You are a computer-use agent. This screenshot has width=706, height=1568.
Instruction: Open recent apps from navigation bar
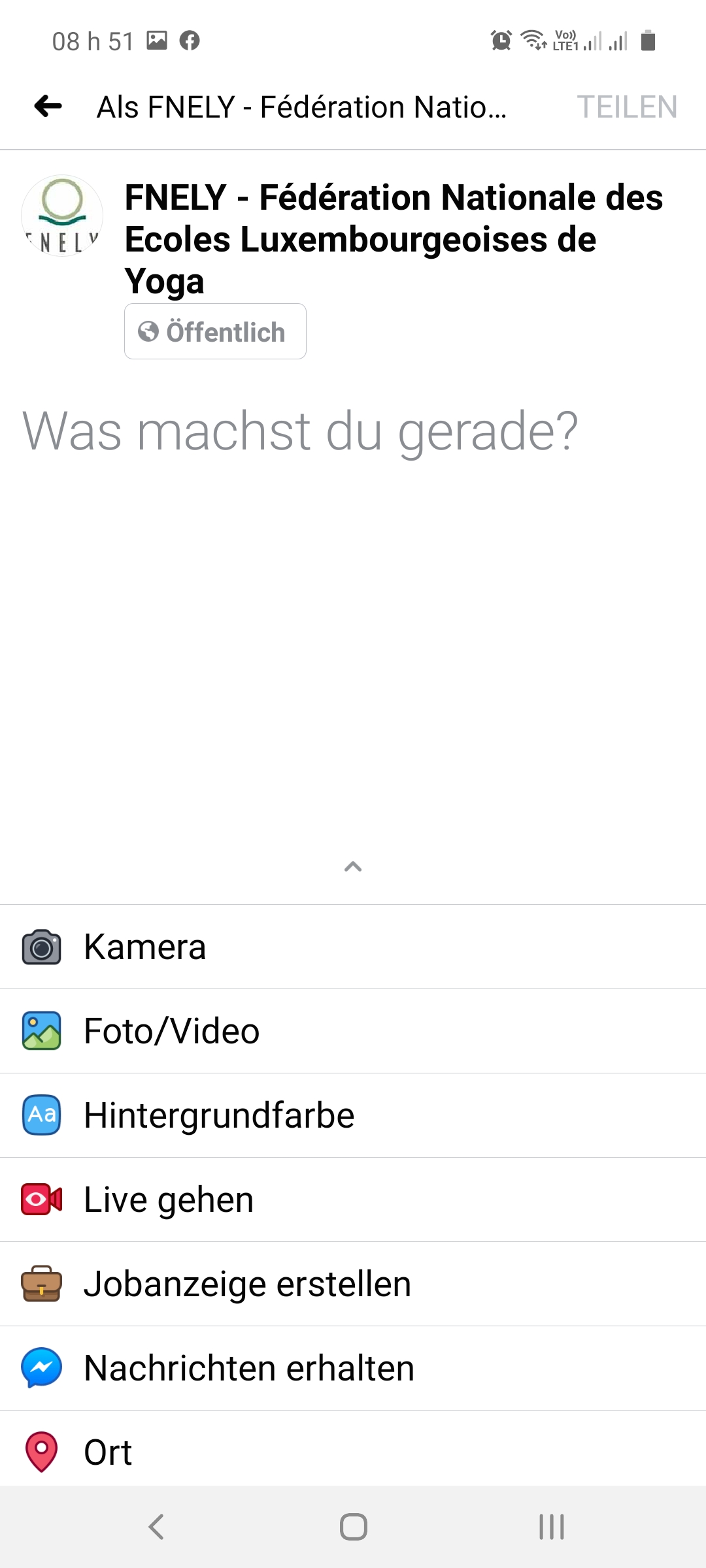coord(551,1527)
